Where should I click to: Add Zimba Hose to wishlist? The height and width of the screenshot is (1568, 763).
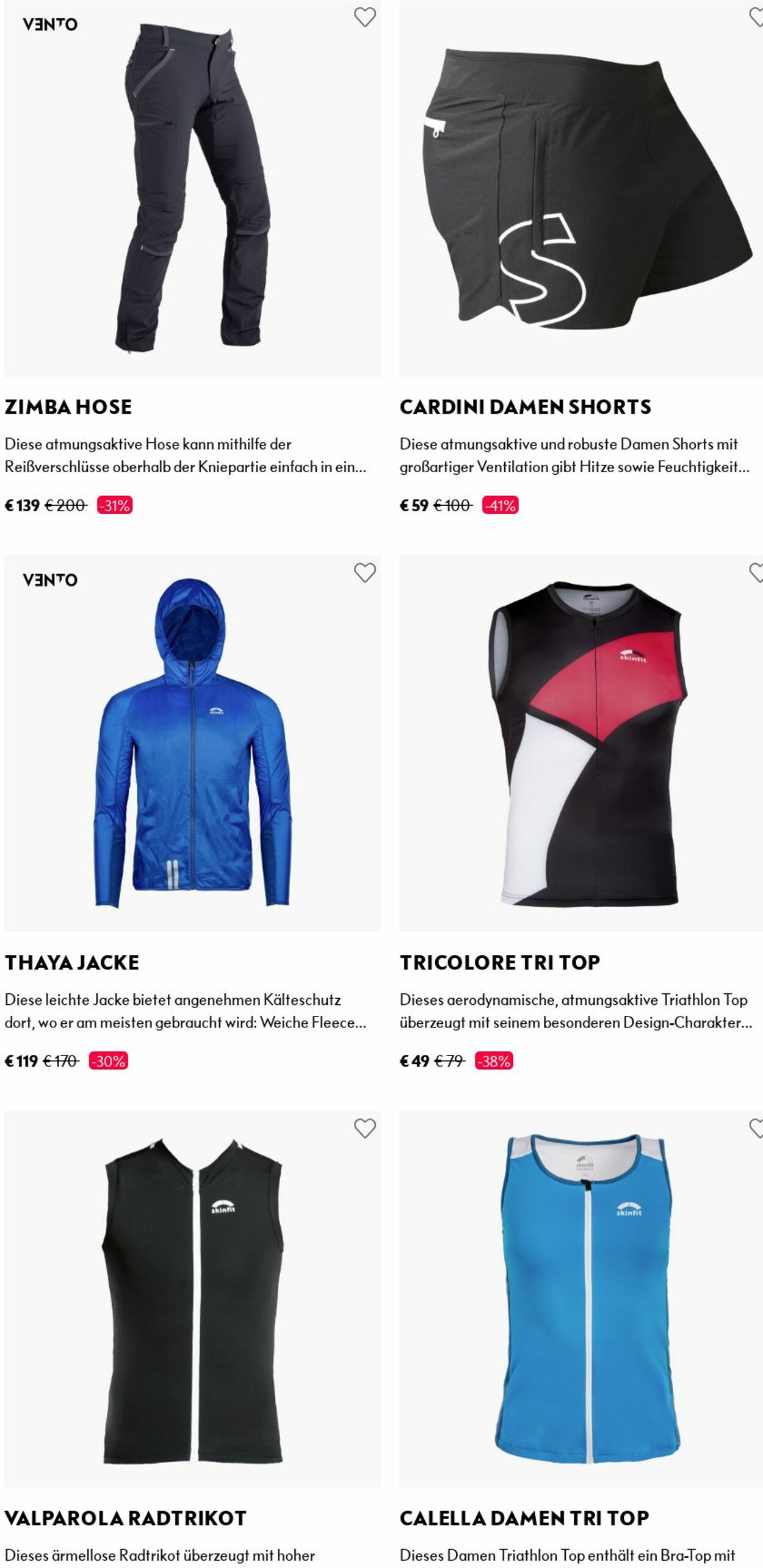pyautogui.click(x=364, y=17)
